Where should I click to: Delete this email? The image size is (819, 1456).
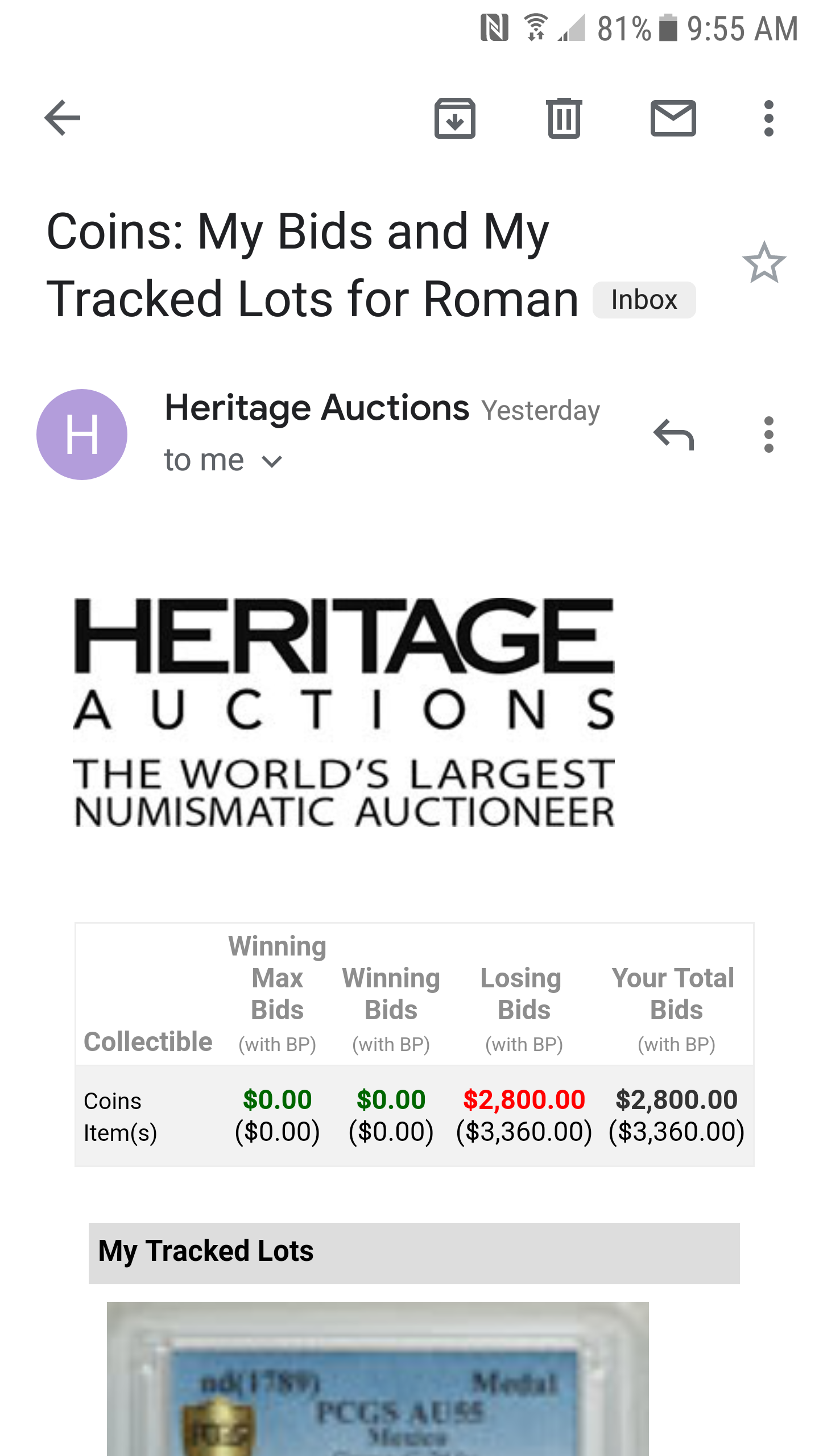click(x=564, y=118)
